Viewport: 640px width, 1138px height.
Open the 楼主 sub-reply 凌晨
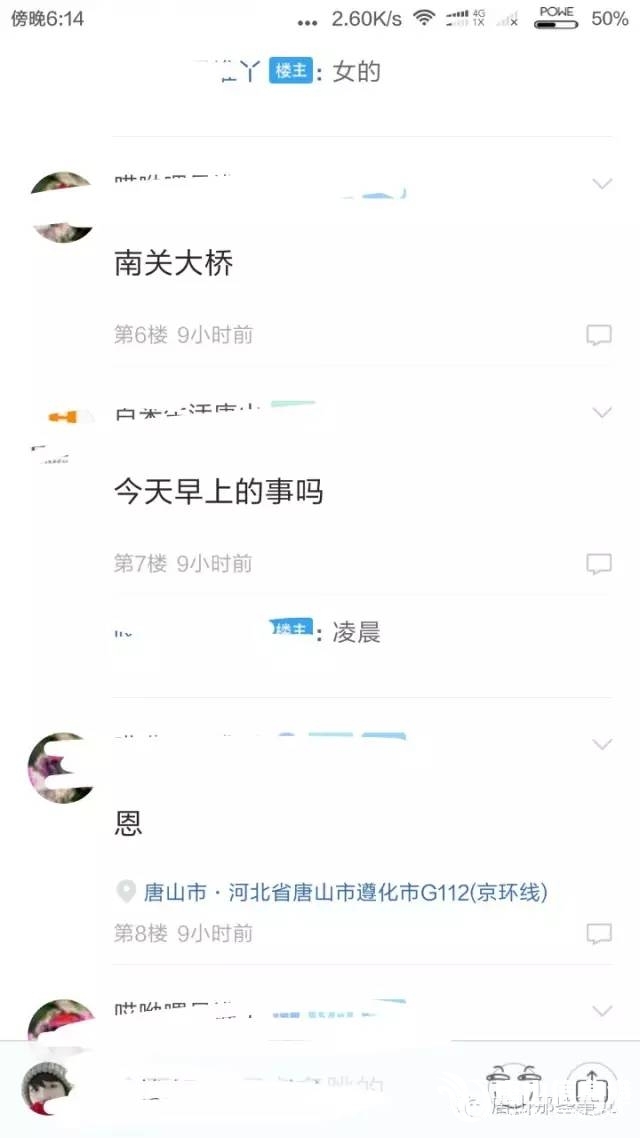pyautogui.click(x=356, y=633)
